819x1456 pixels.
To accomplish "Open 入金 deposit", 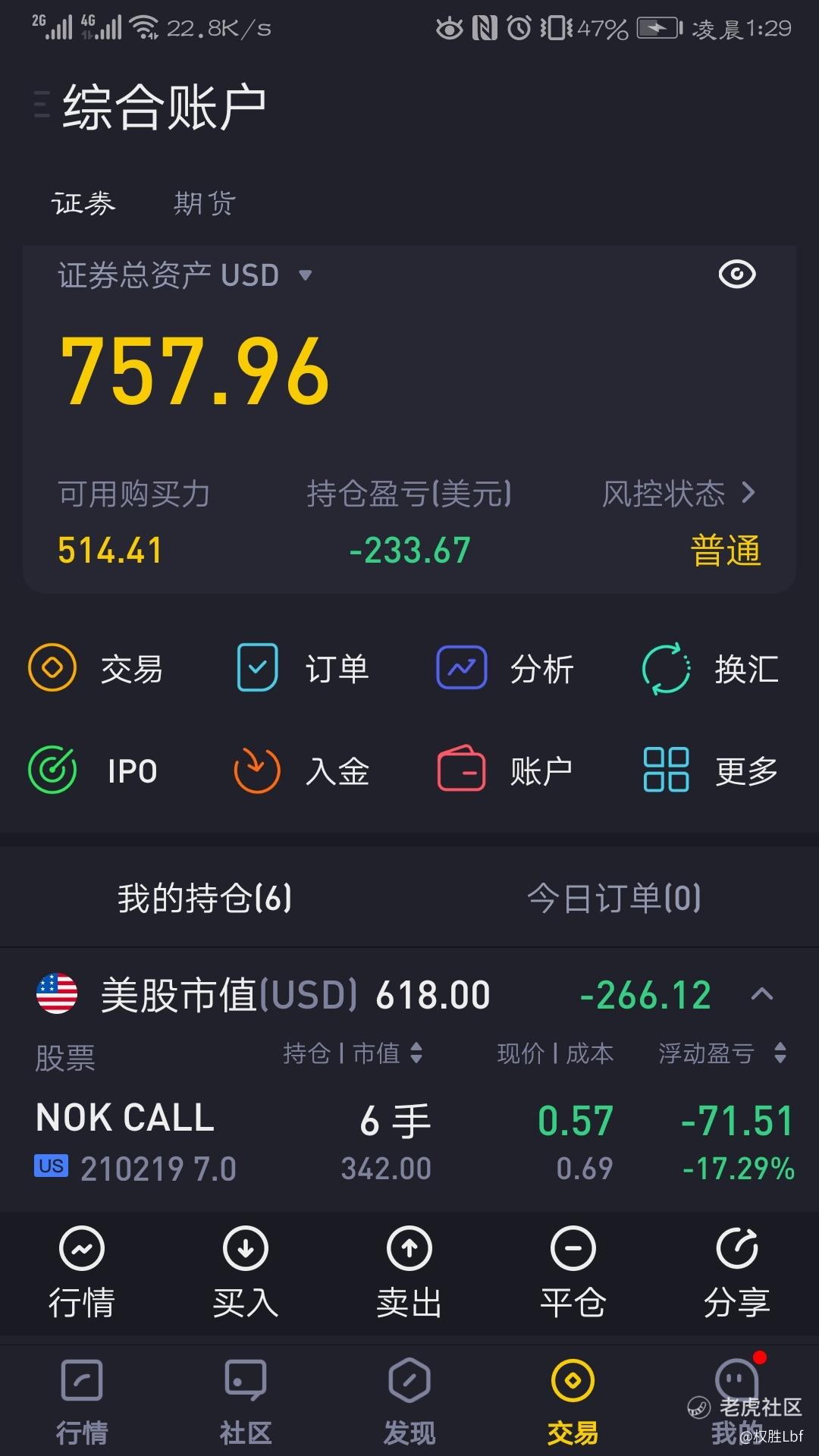I will click(300, 770).
